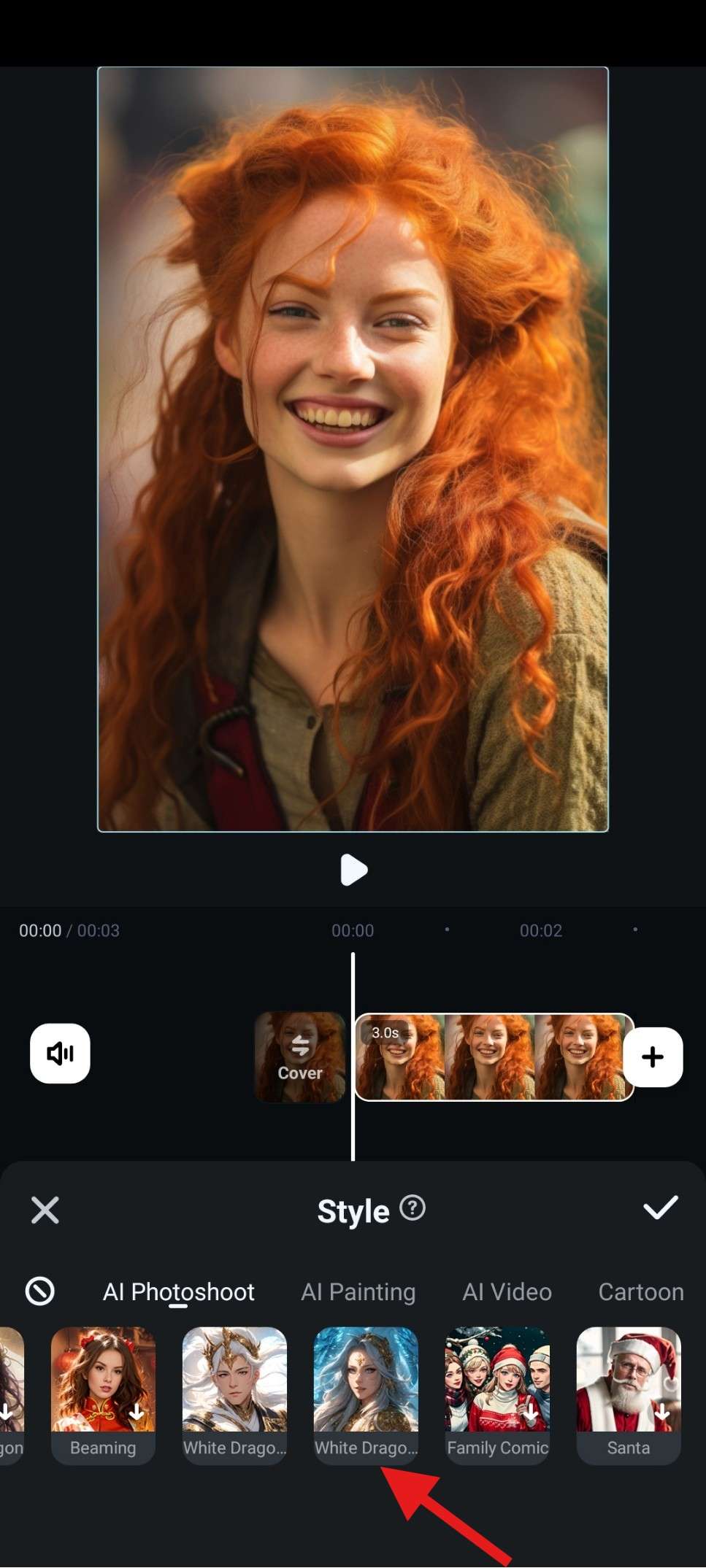Apply the White Dragon style with the blue-haired woman

click(366, 1394)
